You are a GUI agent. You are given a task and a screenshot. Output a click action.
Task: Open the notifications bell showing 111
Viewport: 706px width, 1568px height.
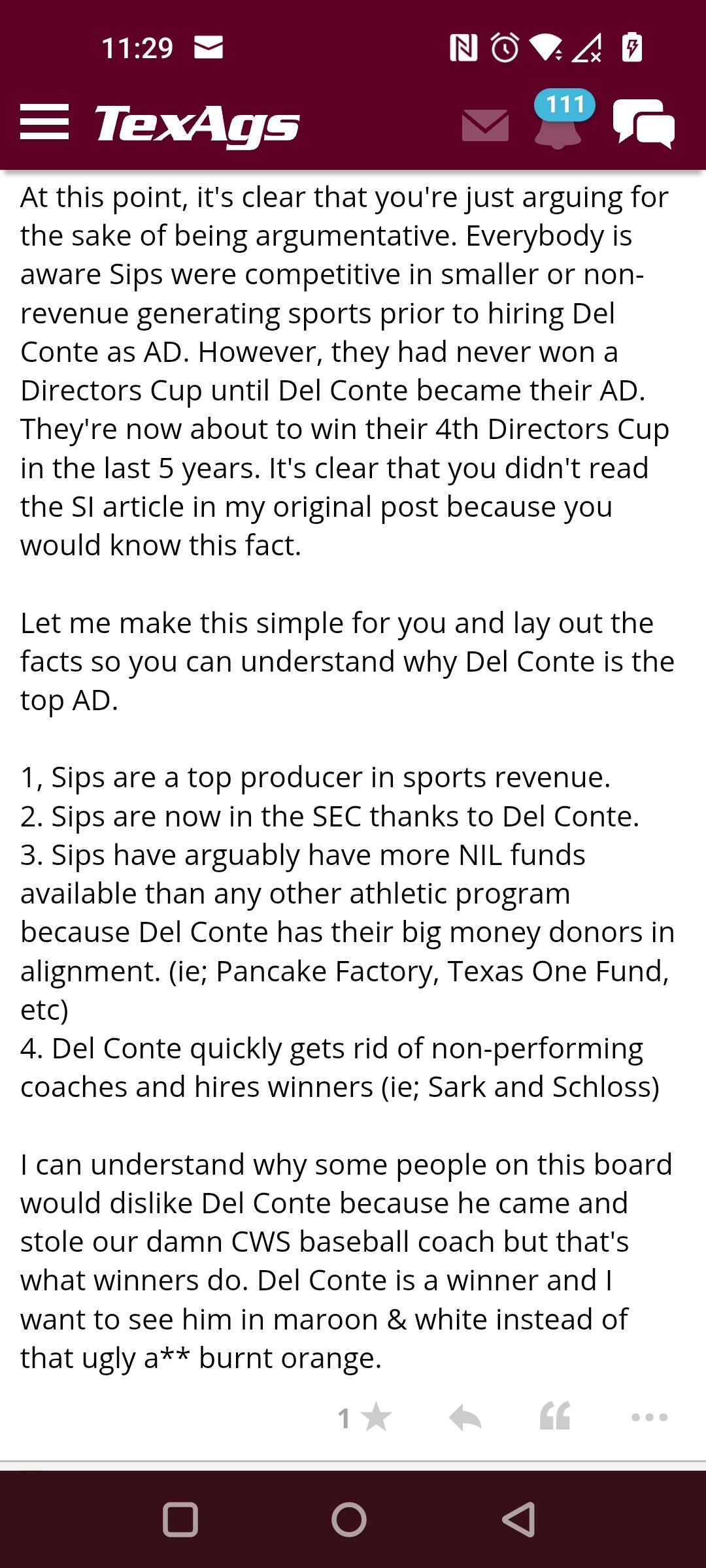560,121
